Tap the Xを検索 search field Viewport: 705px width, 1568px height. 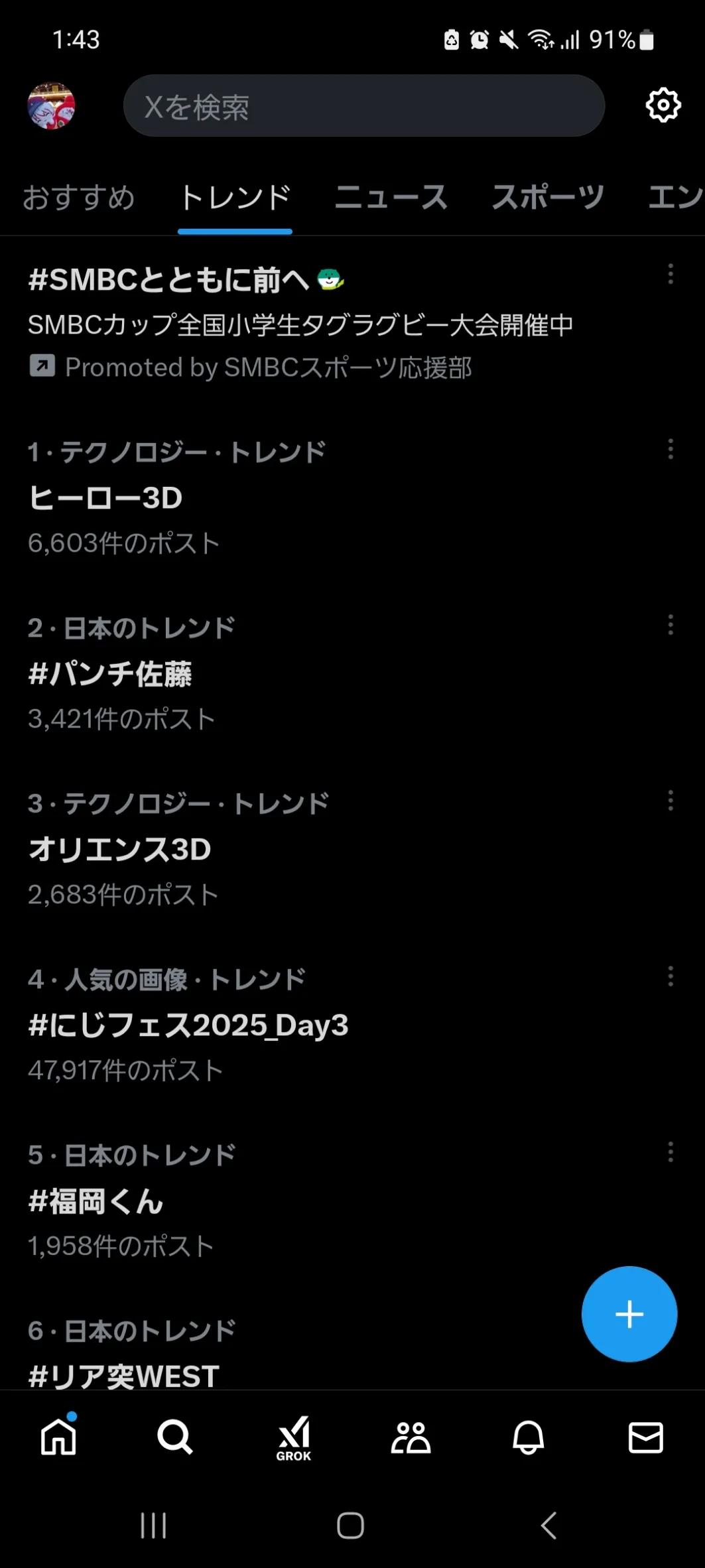[x=363, y=106]
